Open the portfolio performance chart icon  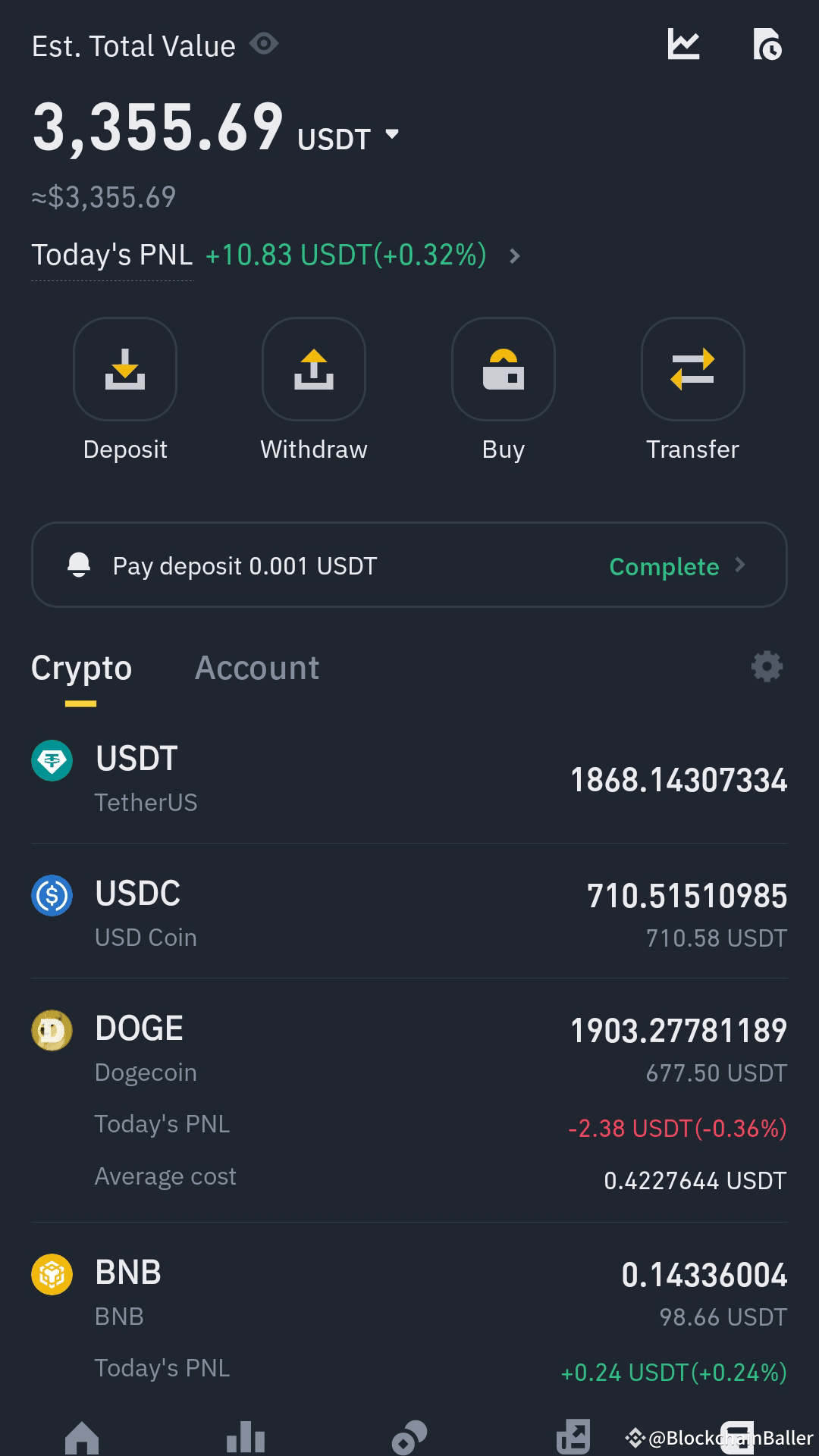[683, 45]
